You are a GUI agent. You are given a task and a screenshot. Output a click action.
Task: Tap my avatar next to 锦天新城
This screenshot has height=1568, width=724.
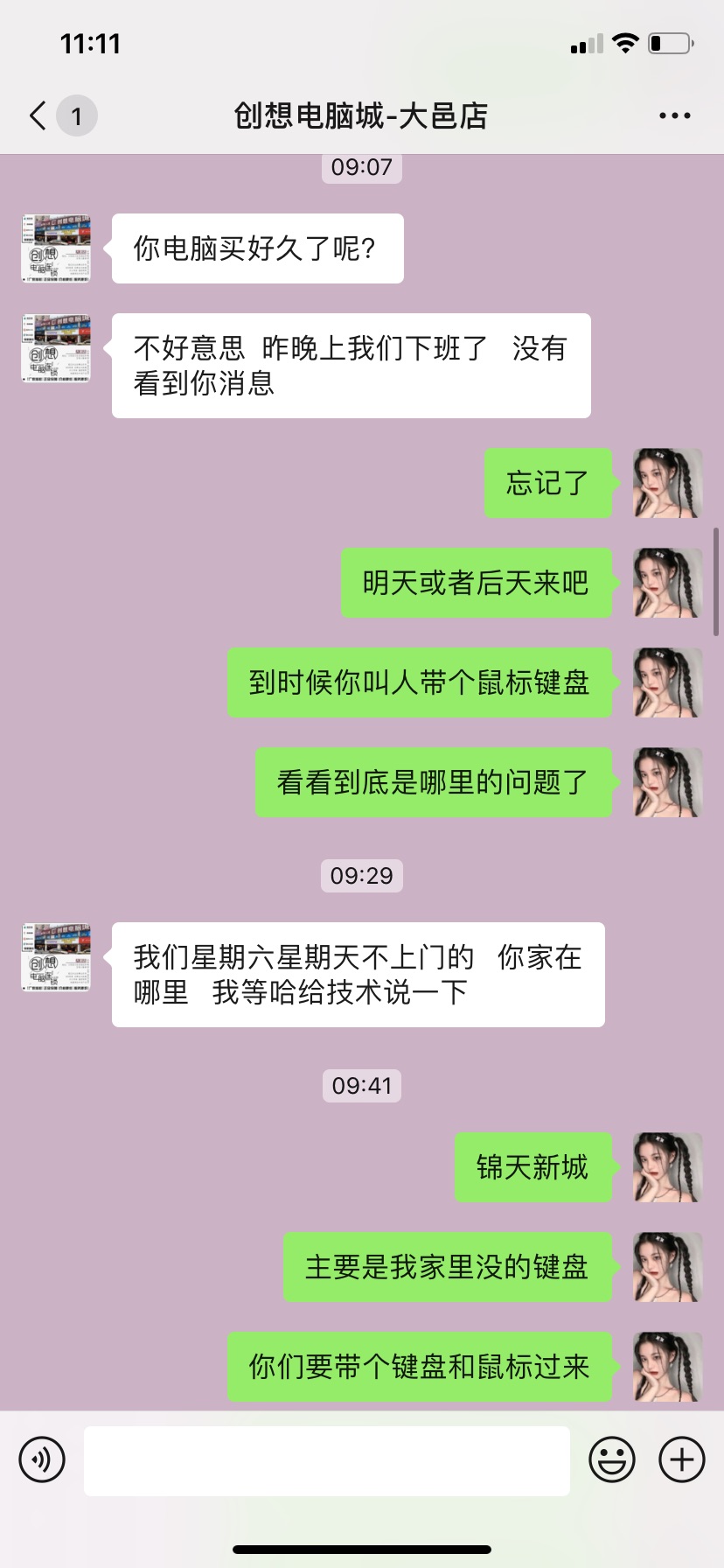667,1167
